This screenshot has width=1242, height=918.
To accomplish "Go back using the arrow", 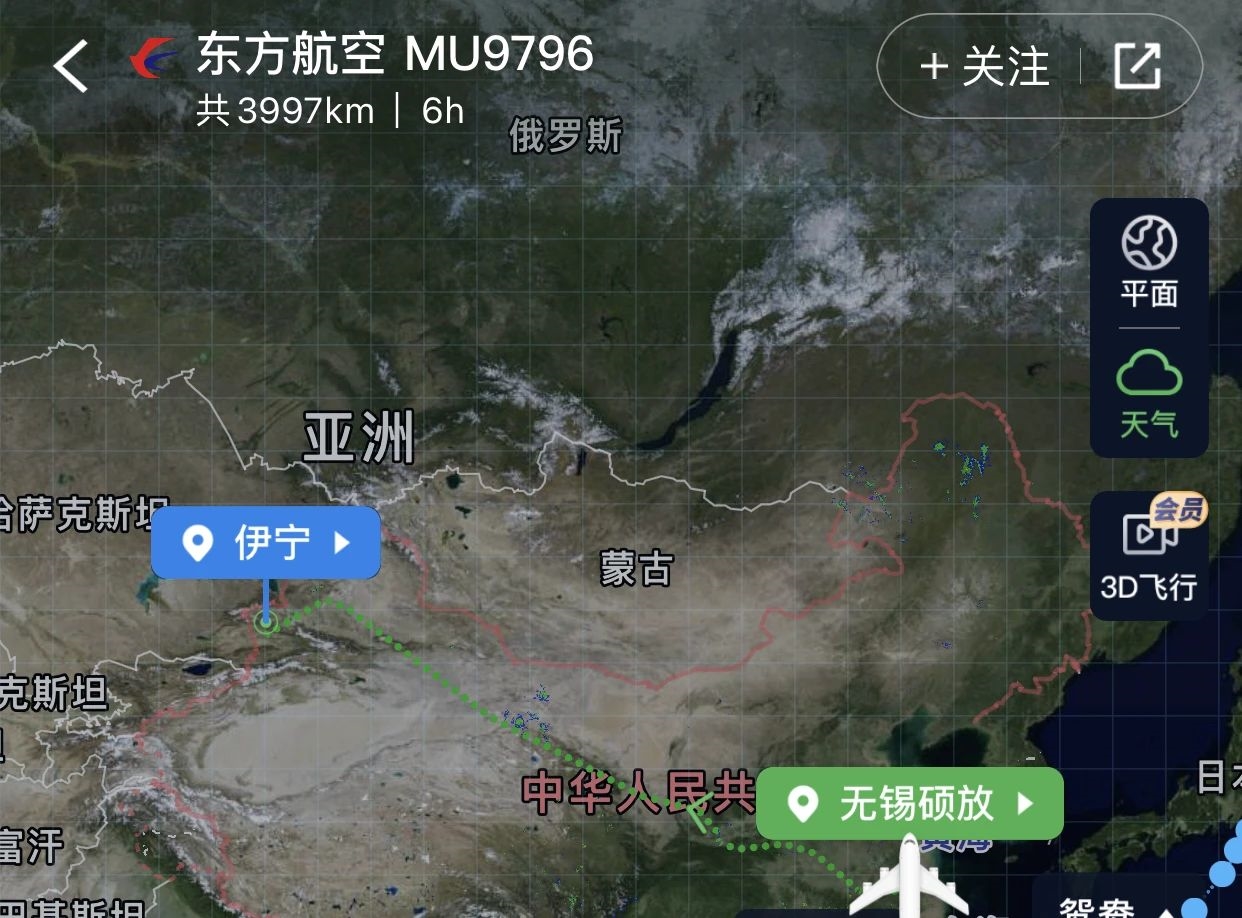I will (x=71, y=67).
